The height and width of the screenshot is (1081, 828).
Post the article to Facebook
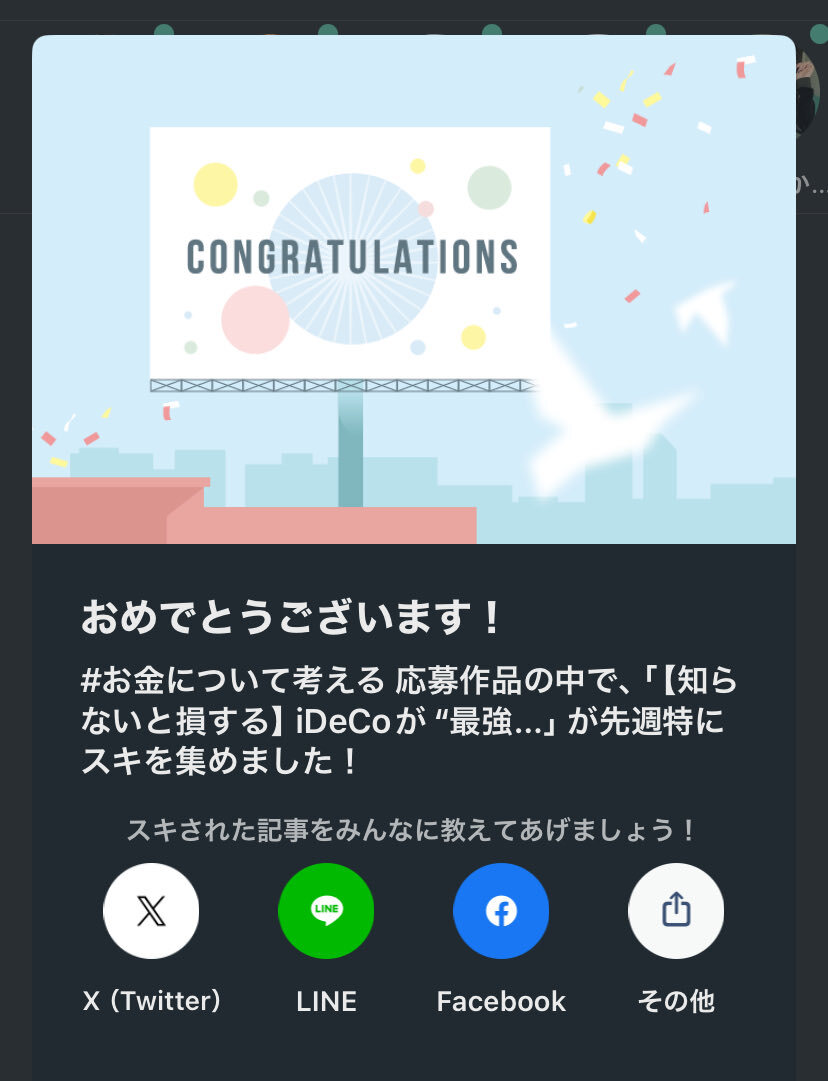tap(501, 911)
